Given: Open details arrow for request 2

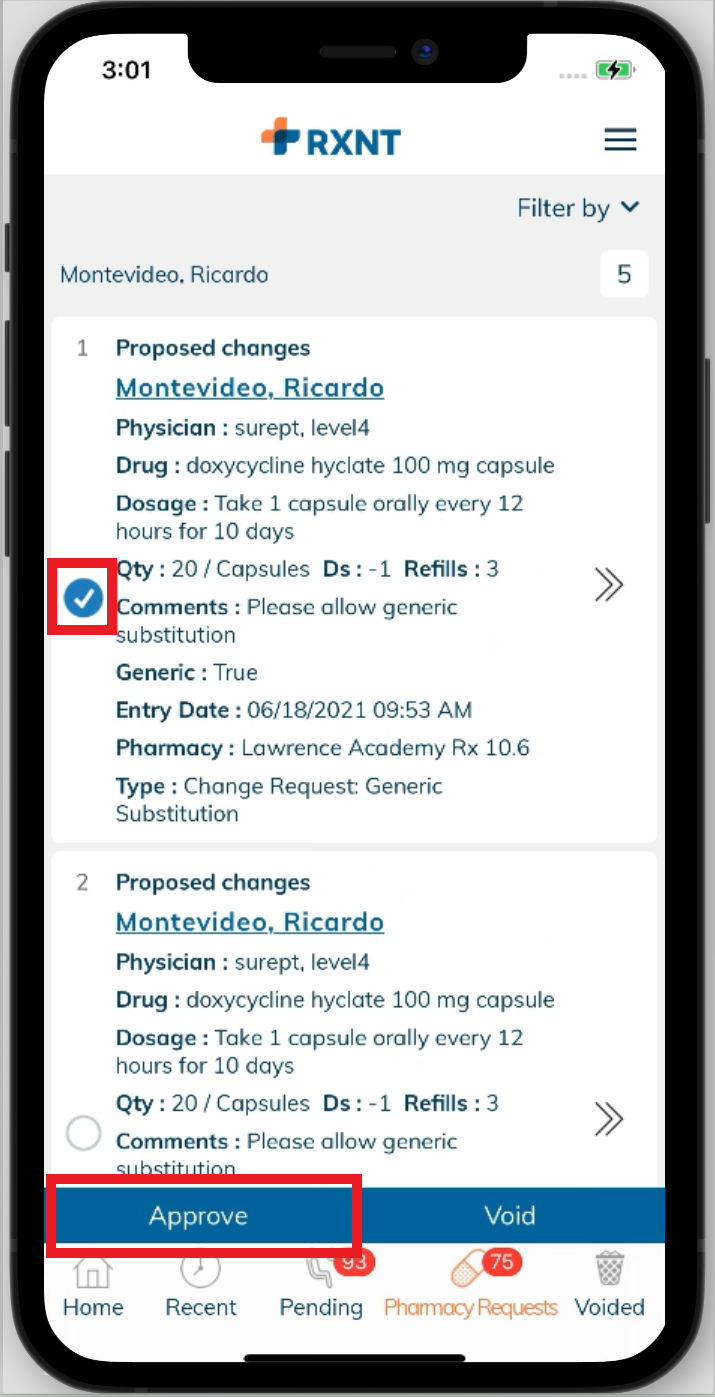Looking at the screenshot, I should click(x=608, y=1120).
